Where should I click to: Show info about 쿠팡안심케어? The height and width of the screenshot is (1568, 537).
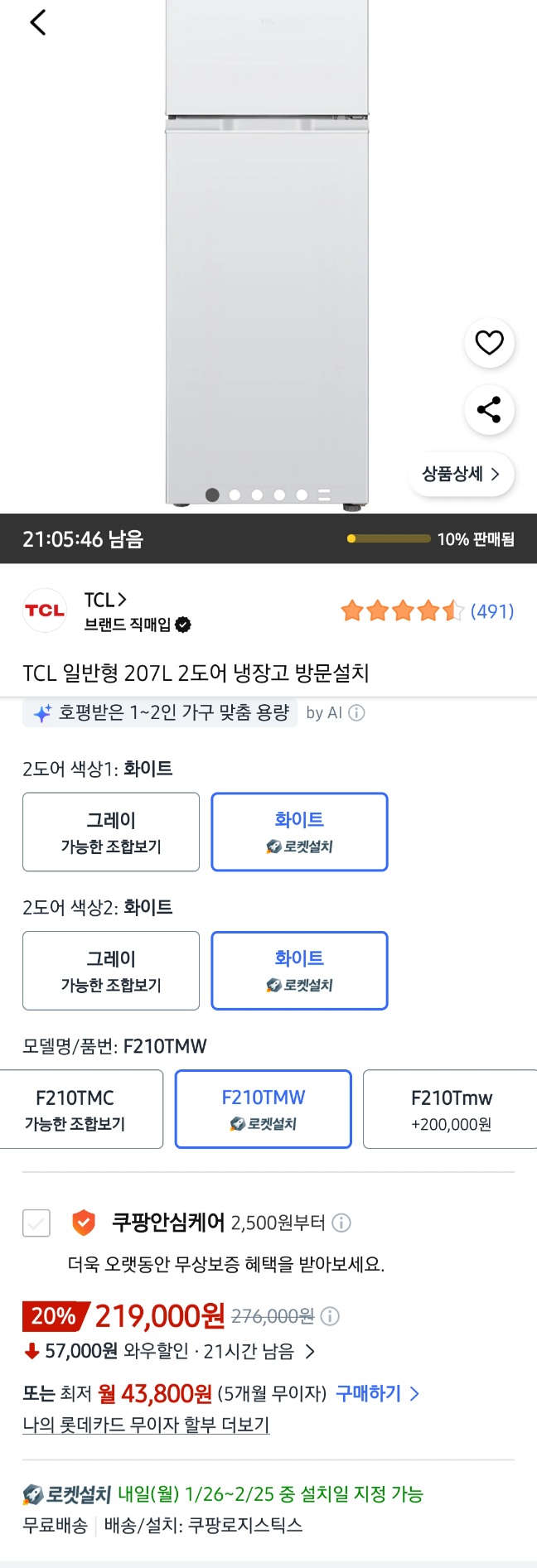pos(341,1223)
